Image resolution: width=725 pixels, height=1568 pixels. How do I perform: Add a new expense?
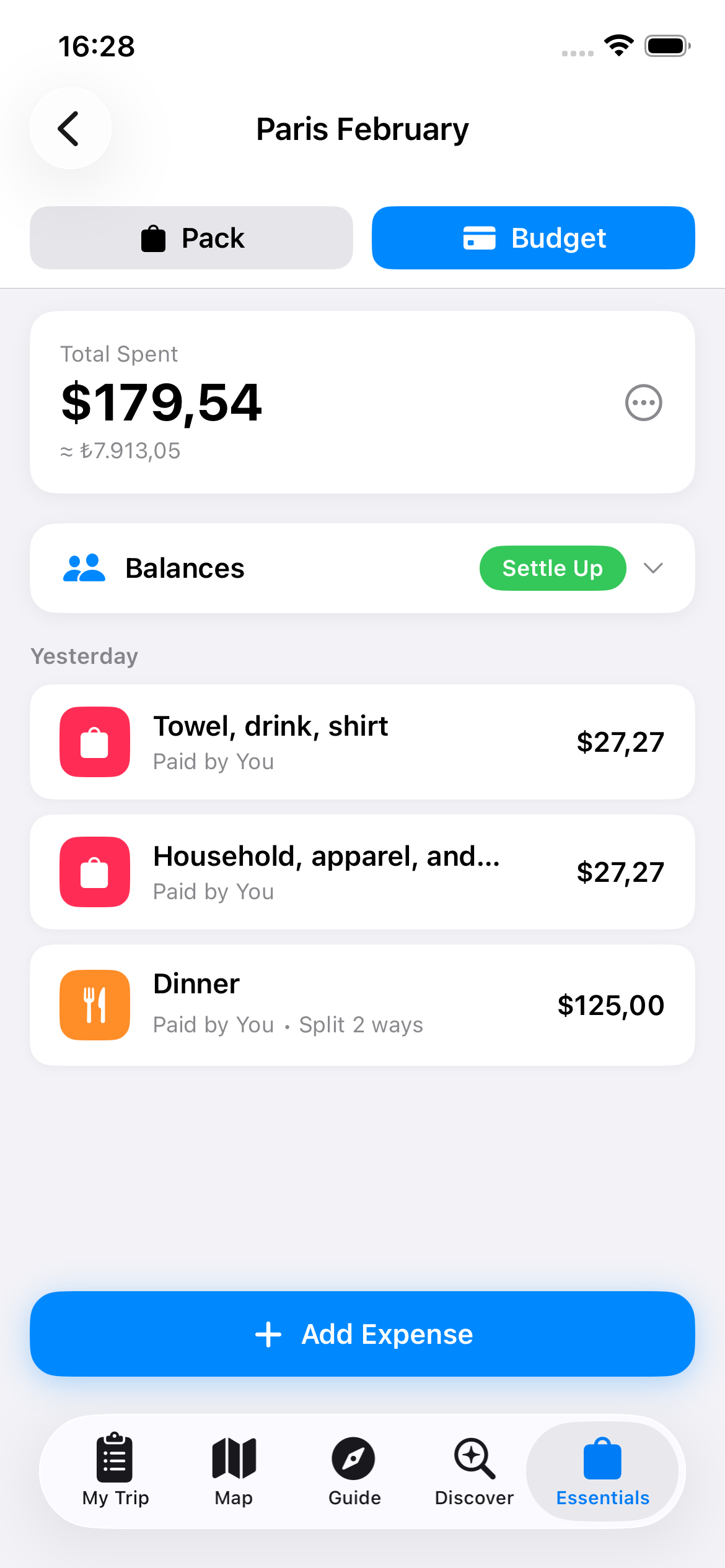pyautogui.click(x=362, y=1334)
